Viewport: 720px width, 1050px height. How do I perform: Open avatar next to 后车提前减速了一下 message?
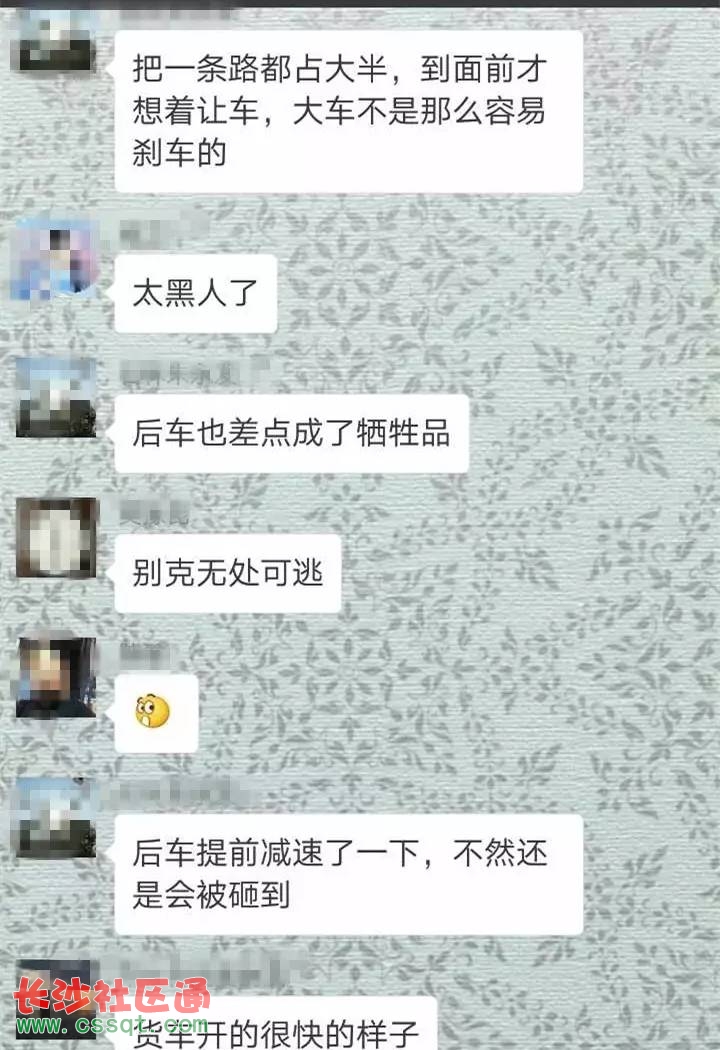click(x=55, y=818)
